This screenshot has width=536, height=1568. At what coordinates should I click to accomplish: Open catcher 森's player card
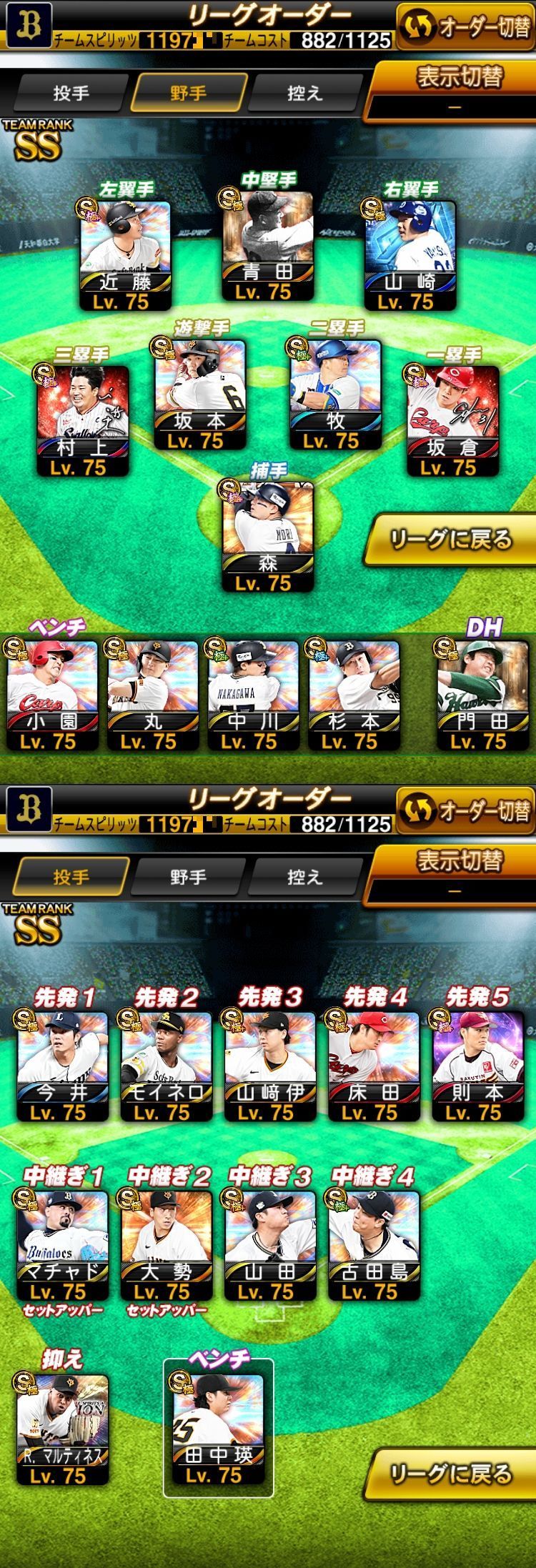[x=267, y=532]
